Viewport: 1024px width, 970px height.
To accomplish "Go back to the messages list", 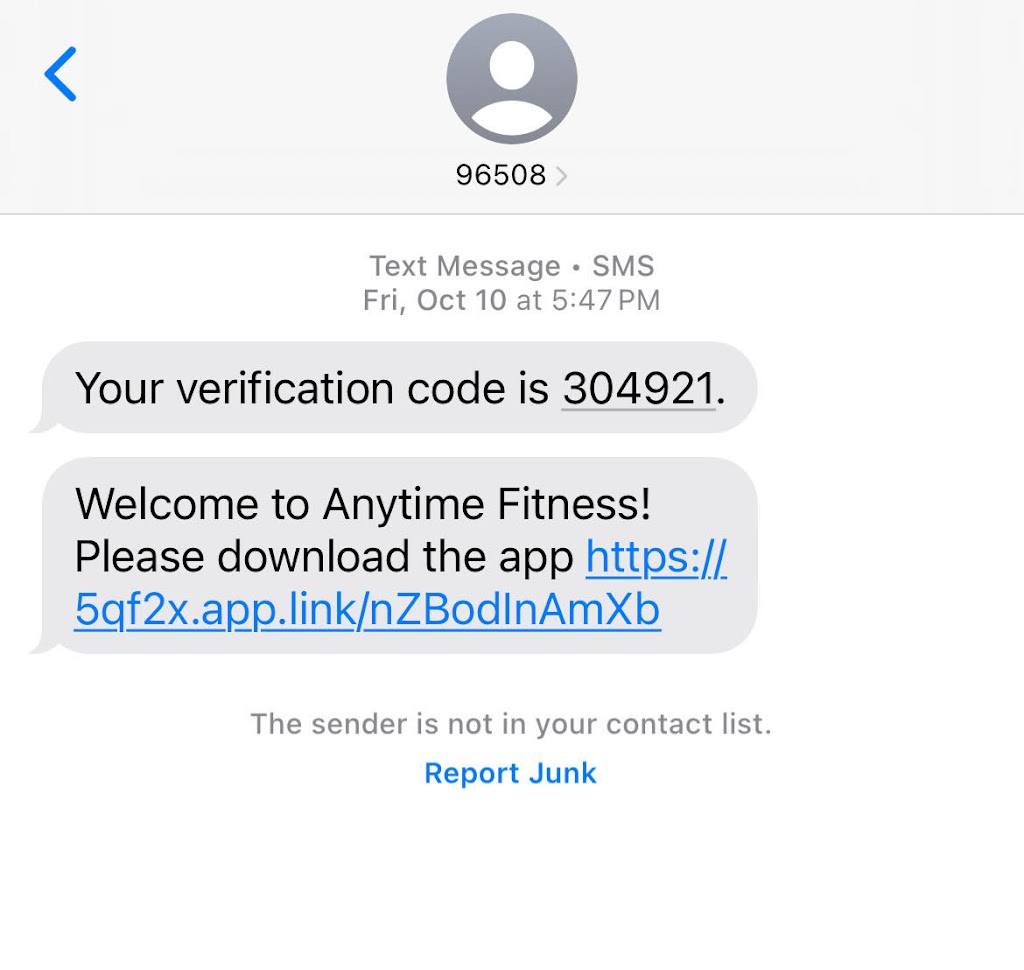I will (x=61, y=74).
